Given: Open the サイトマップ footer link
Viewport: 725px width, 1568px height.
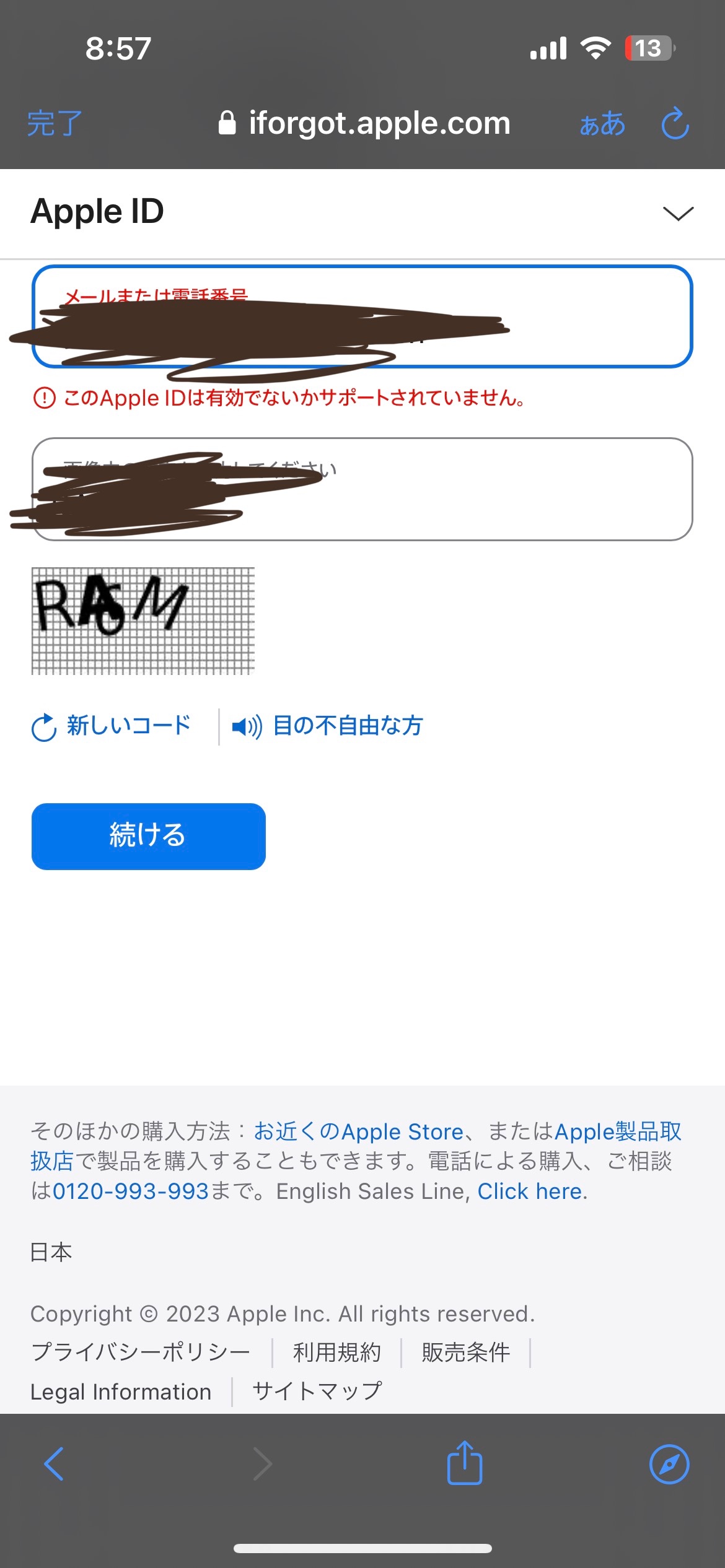Looking at the screenshot, I should coord(317,1392).
